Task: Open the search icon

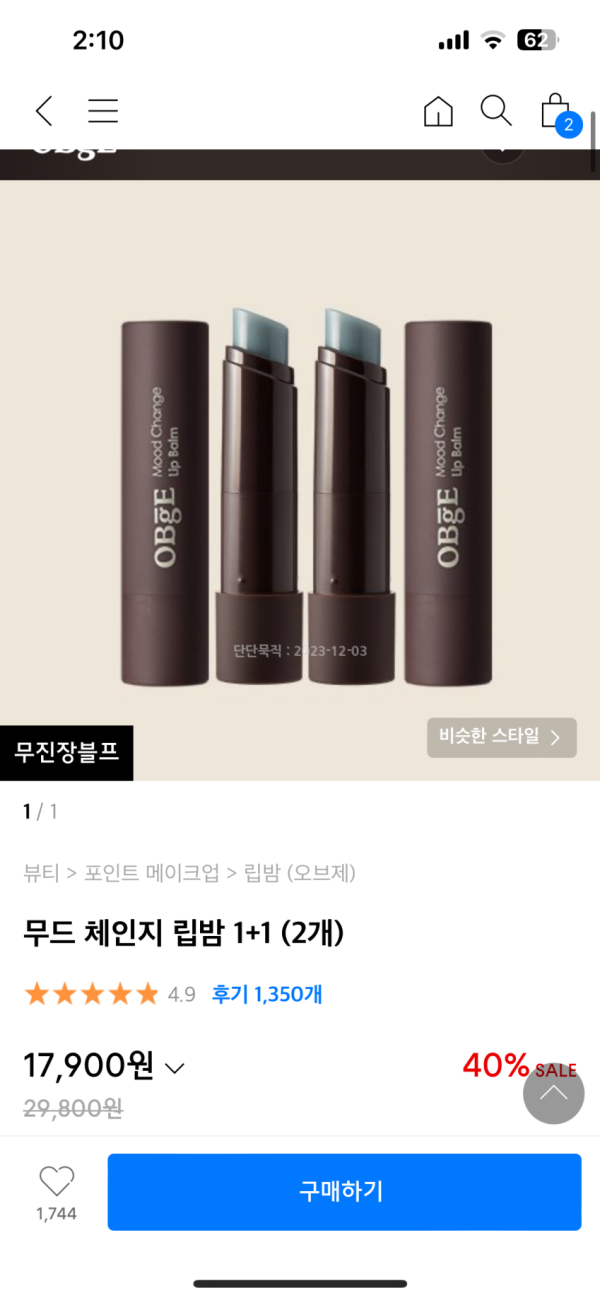Action: pyautogui.click(x=496, y=110)
